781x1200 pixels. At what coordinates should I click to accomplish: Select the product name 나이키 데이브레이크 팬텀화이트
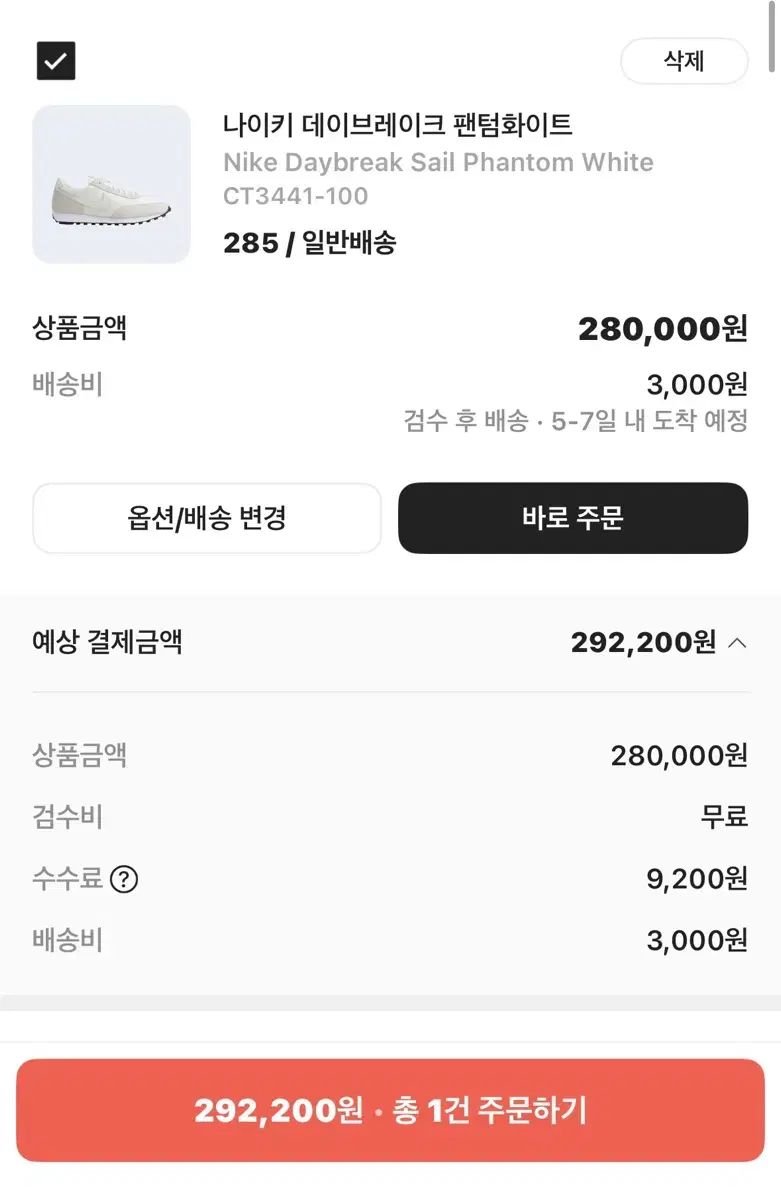(399, 124)
